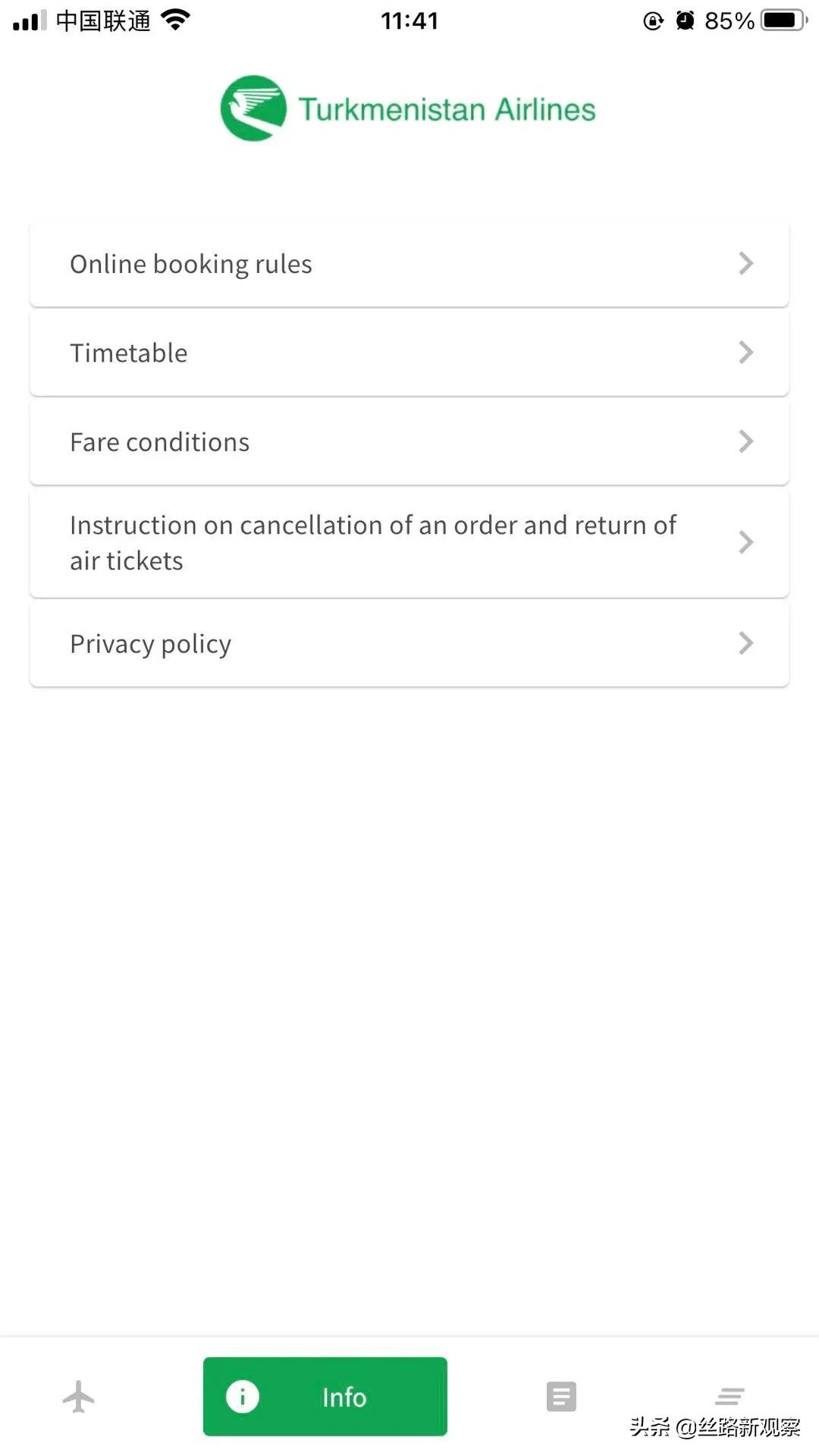
Task: Open Privacy policy
Action: (x=409, y=644)
